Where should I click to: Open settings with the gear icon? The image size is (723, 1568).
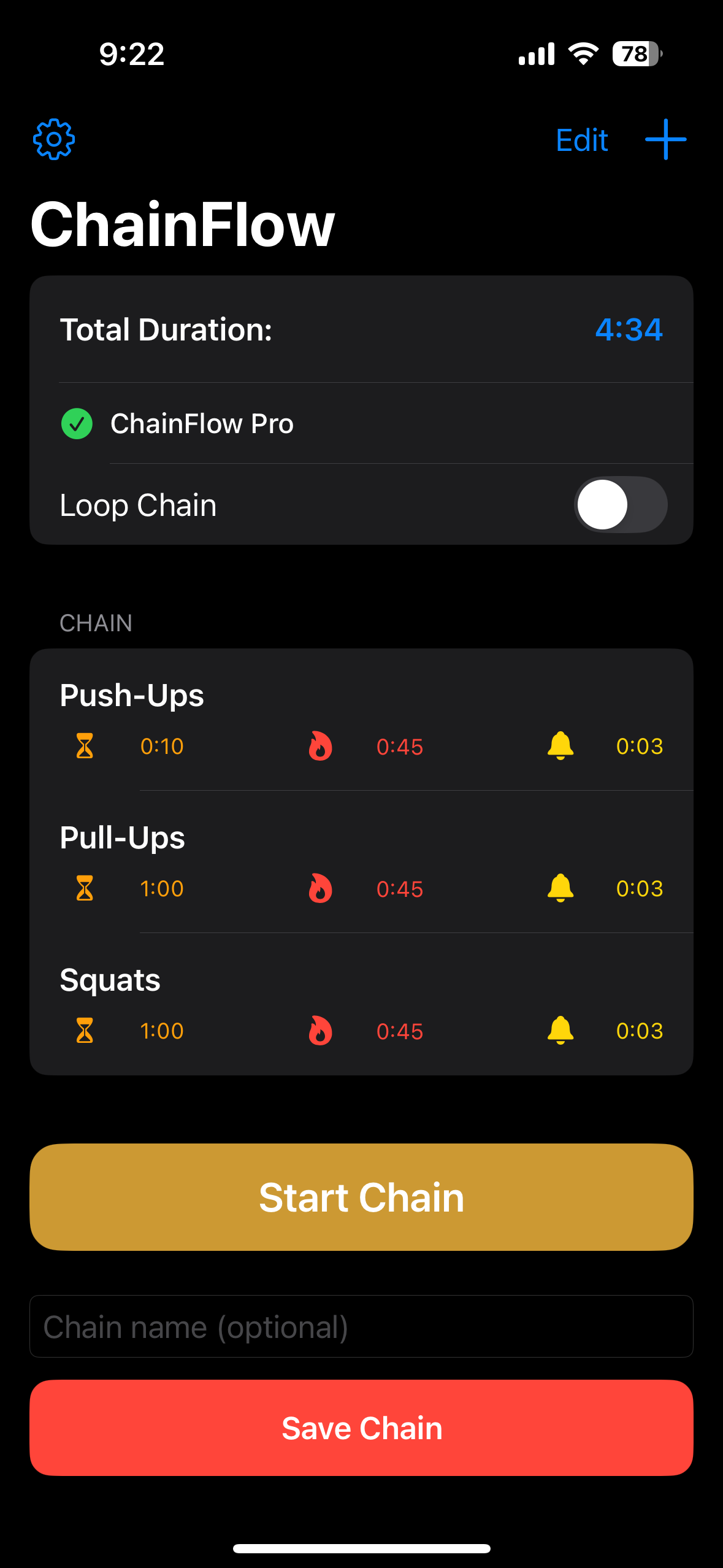tap(54, 139)
